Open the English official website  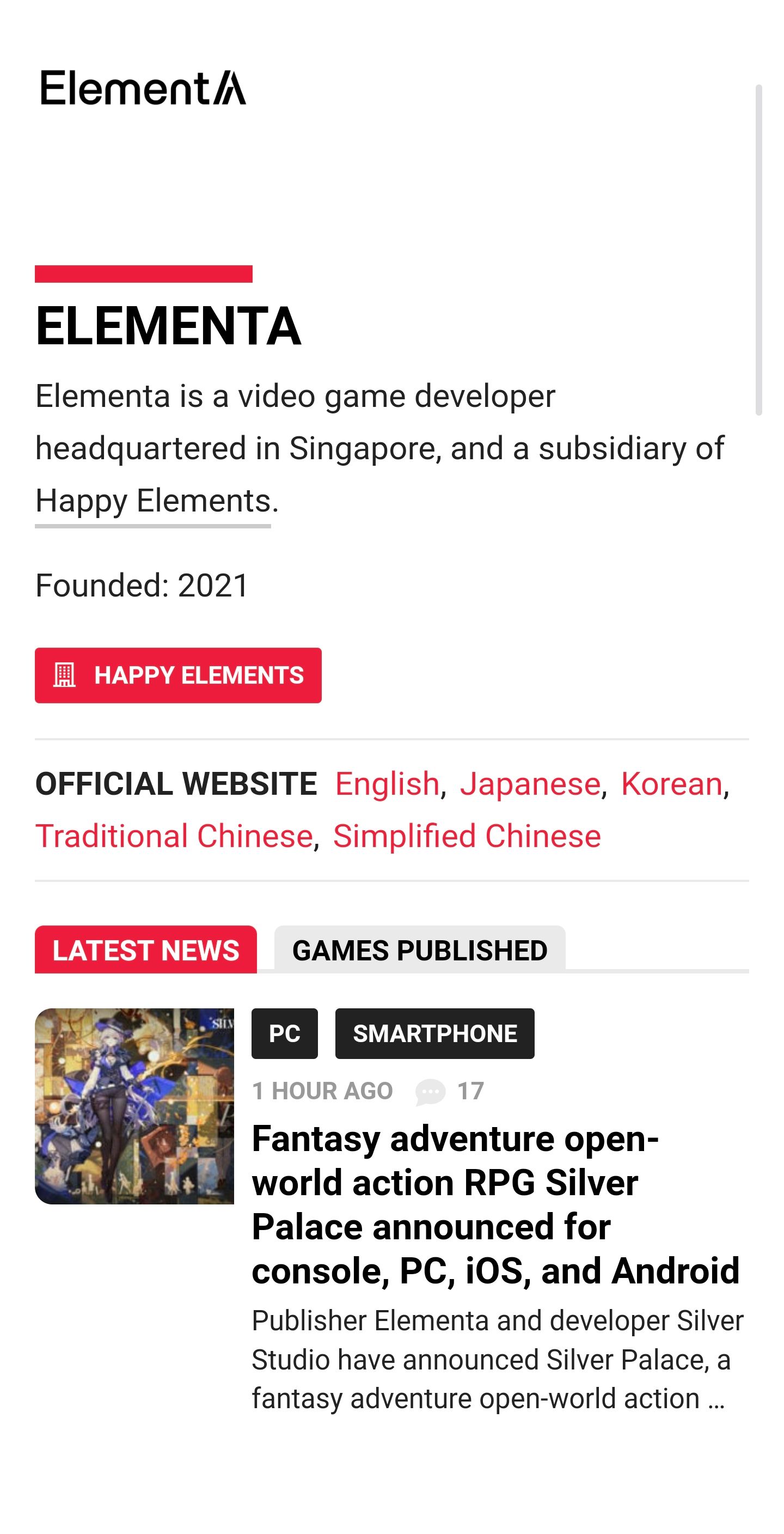click(387, 784)
